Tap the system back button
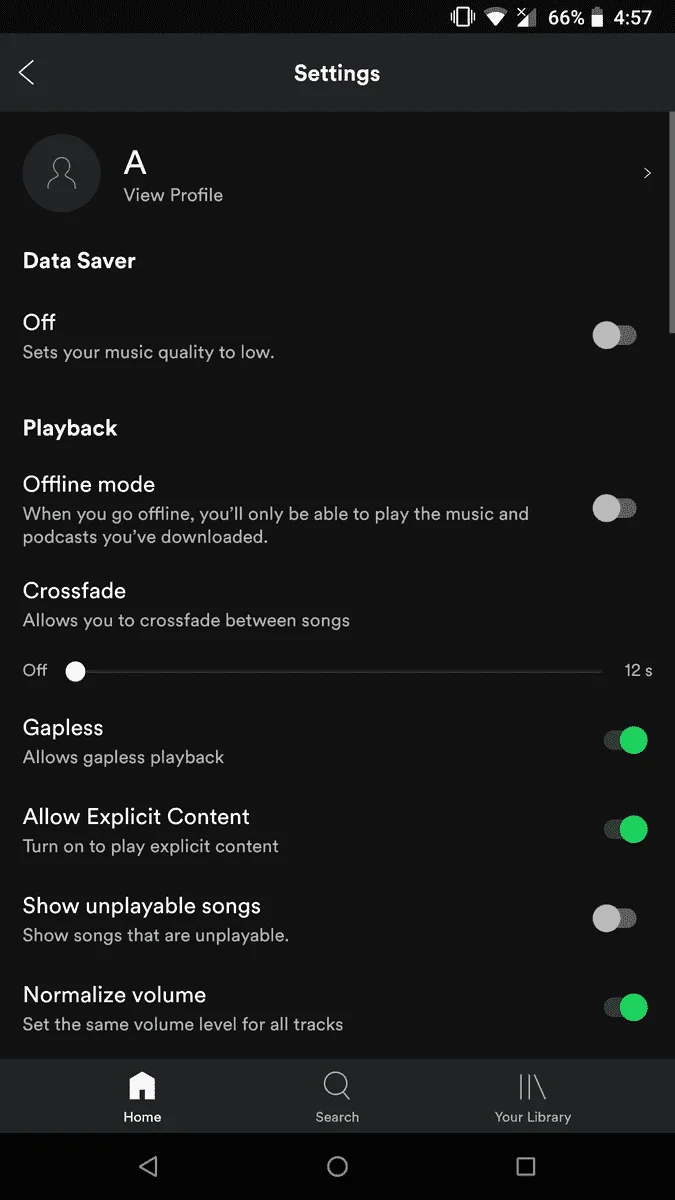Image resolution: width=675 pixels, height=1200 pixels. pyautogui.click(x=149, y=1166)
